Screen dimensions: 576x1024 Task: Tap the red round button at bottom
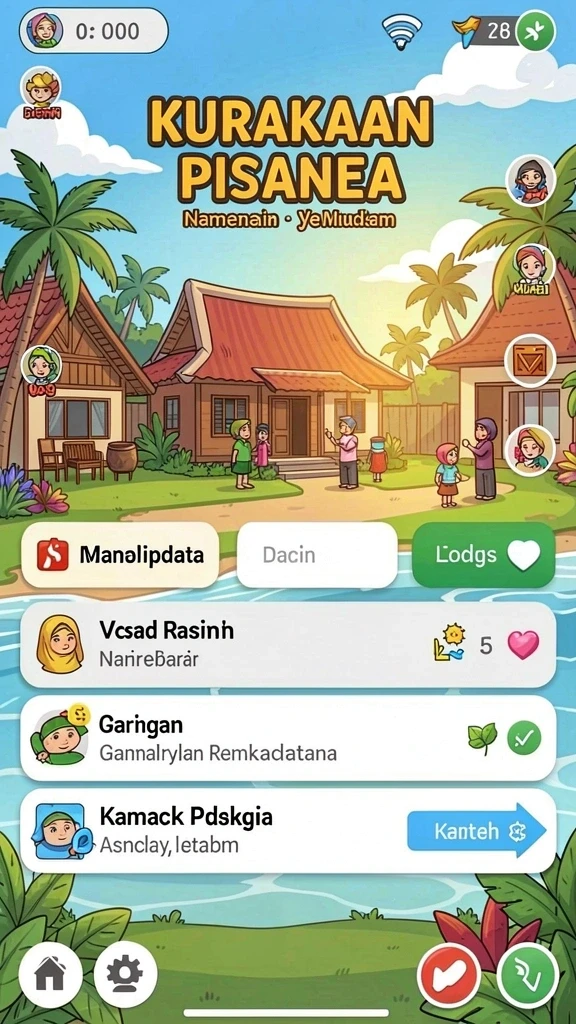pos(449,976)
